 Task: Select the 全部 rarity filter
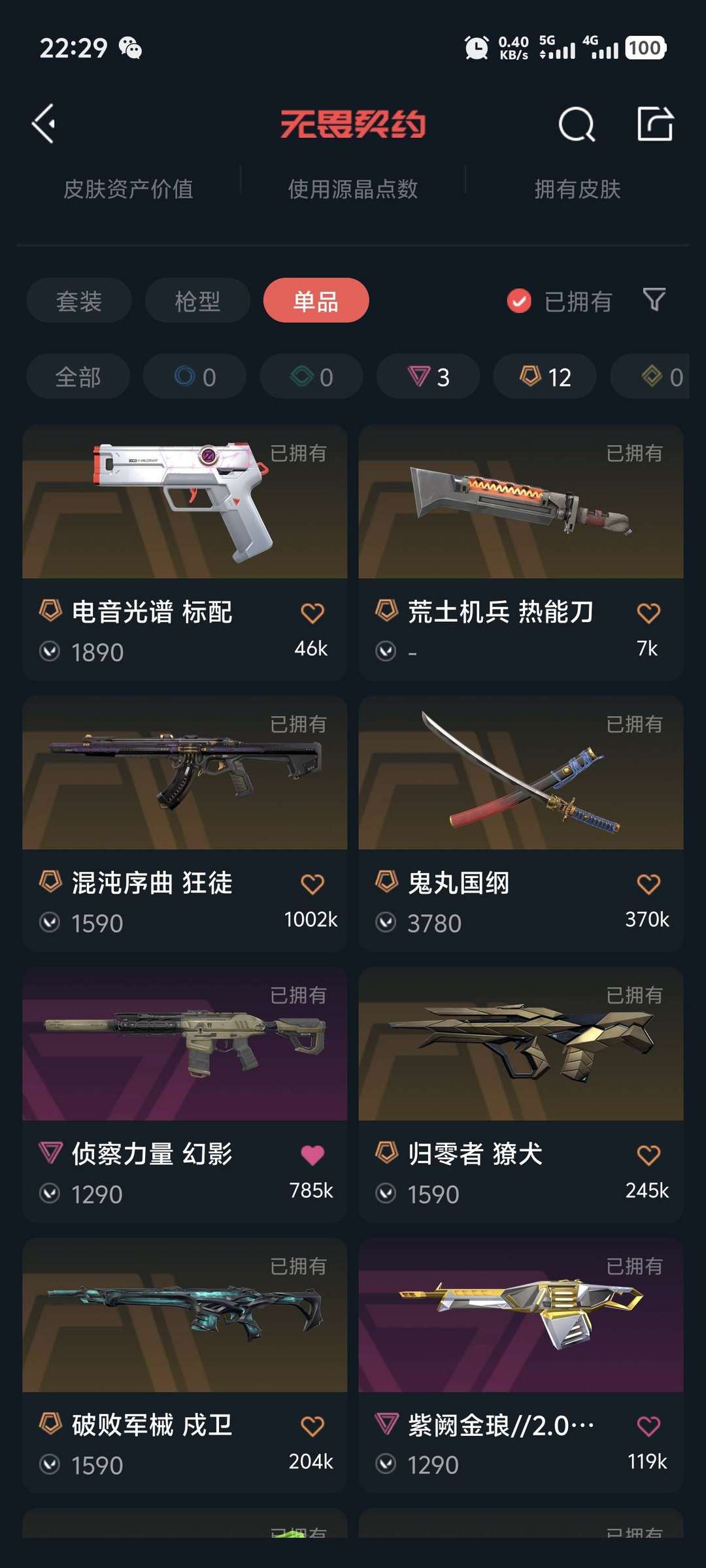point(78,377)
